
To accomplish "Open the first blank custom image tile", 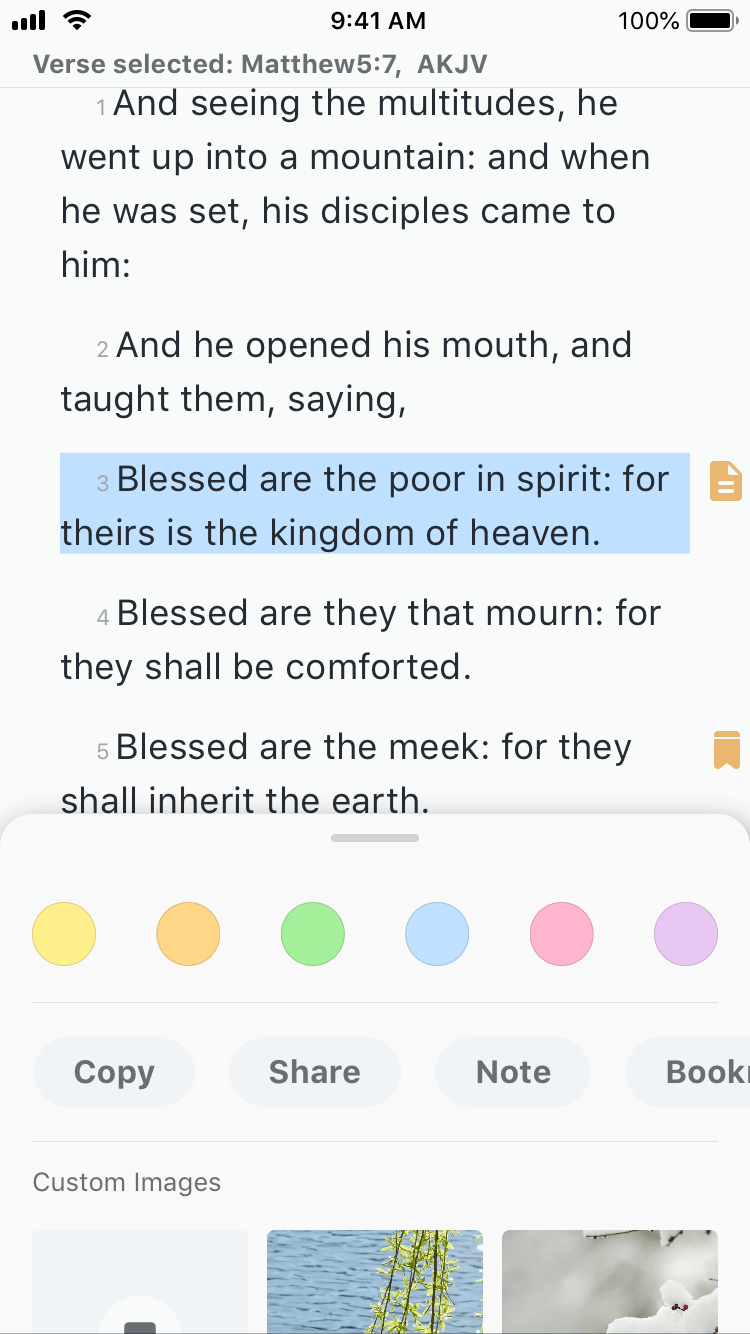I will (140, 1282).
